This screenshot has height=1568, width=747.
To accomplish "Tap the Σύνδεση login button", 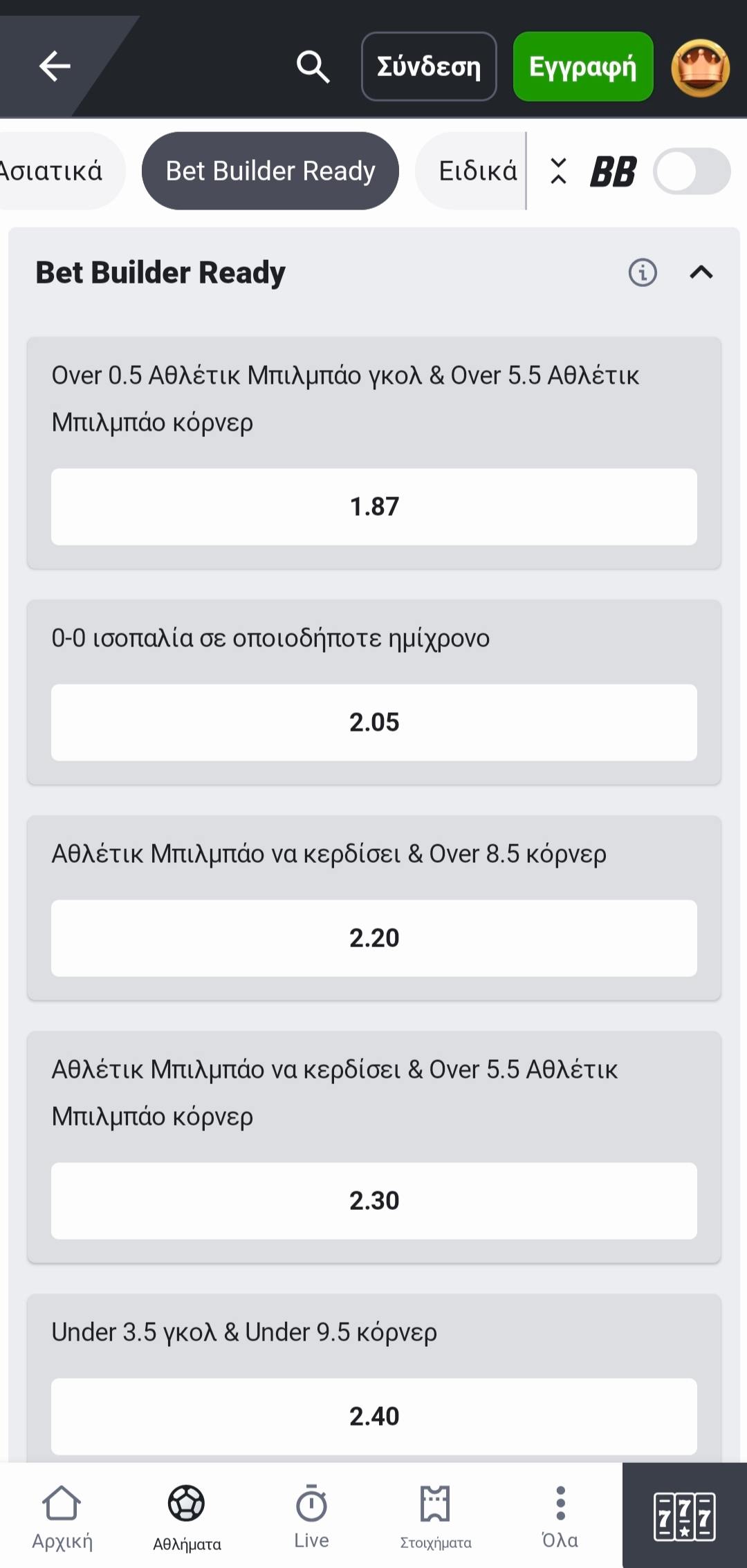I will pyautogui.click(x=429, y=66).
